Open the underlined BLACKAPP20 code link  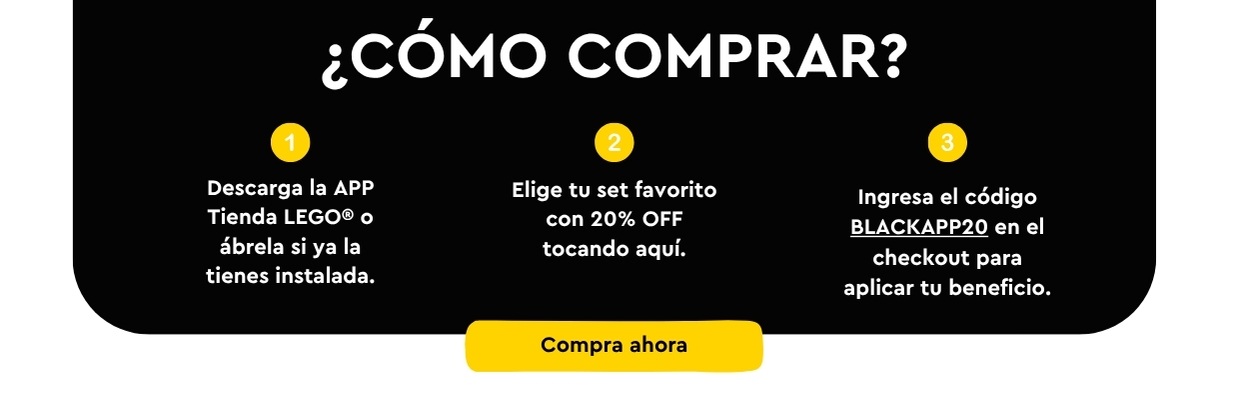click(918, 227)
